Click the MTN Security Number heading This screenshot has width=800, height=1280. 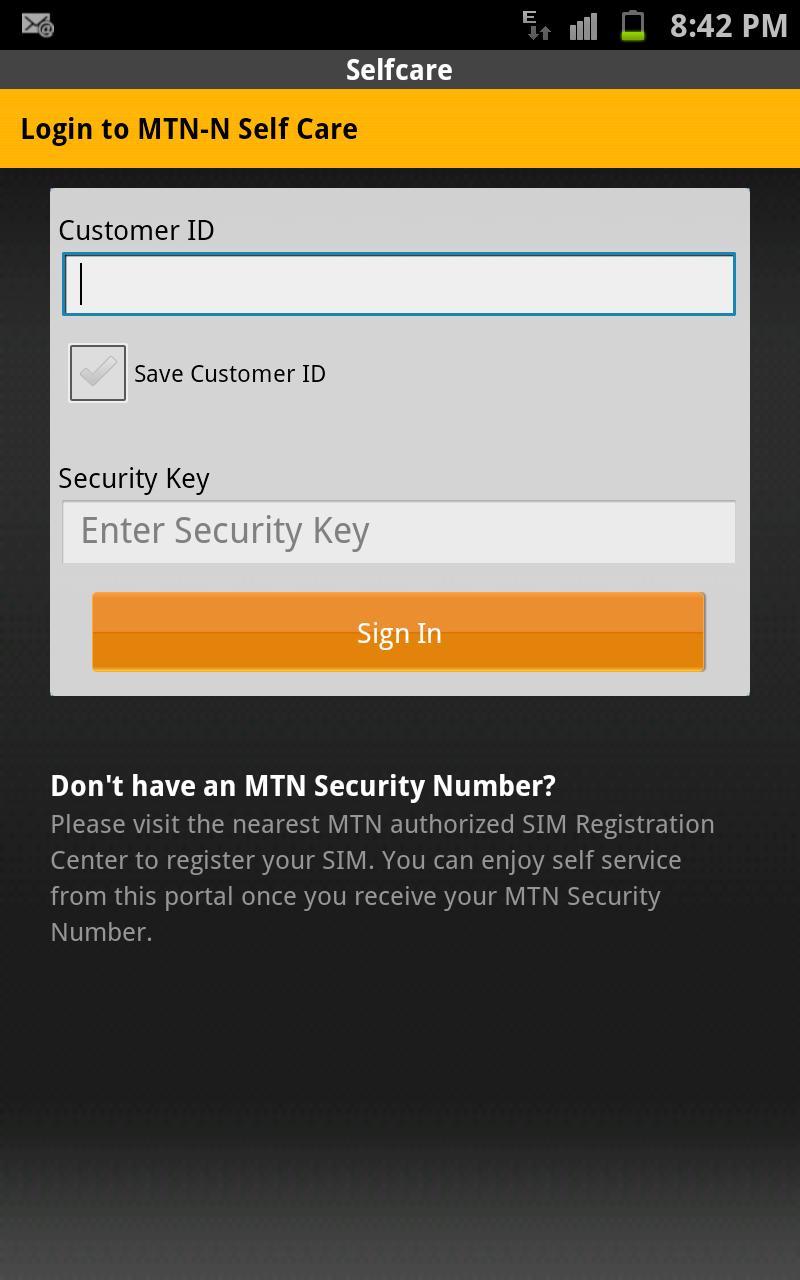pyautogui.click(x=303, y=786)
